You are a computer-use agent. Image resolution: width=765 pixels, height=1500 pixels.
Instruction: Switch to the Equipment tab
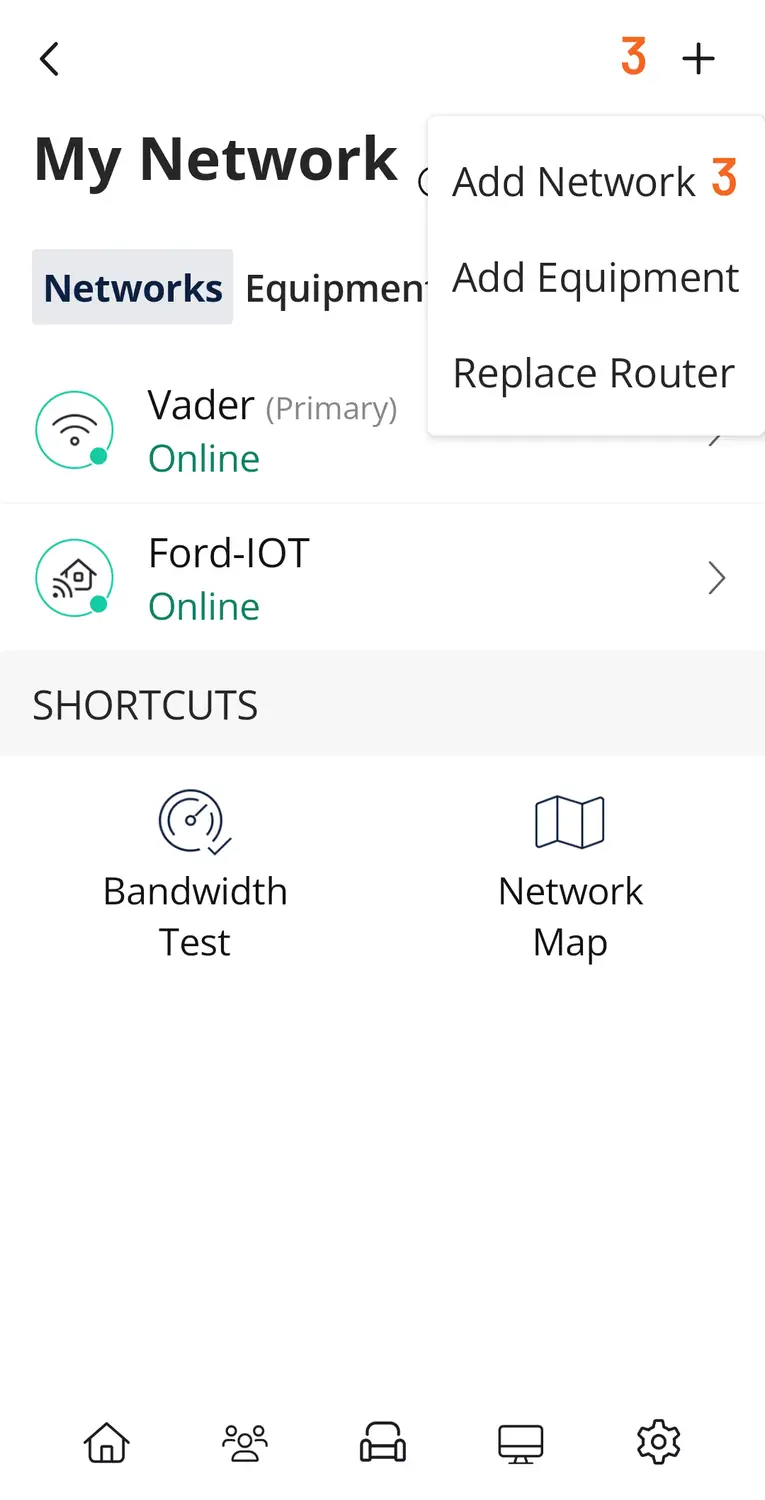(335, 288)
